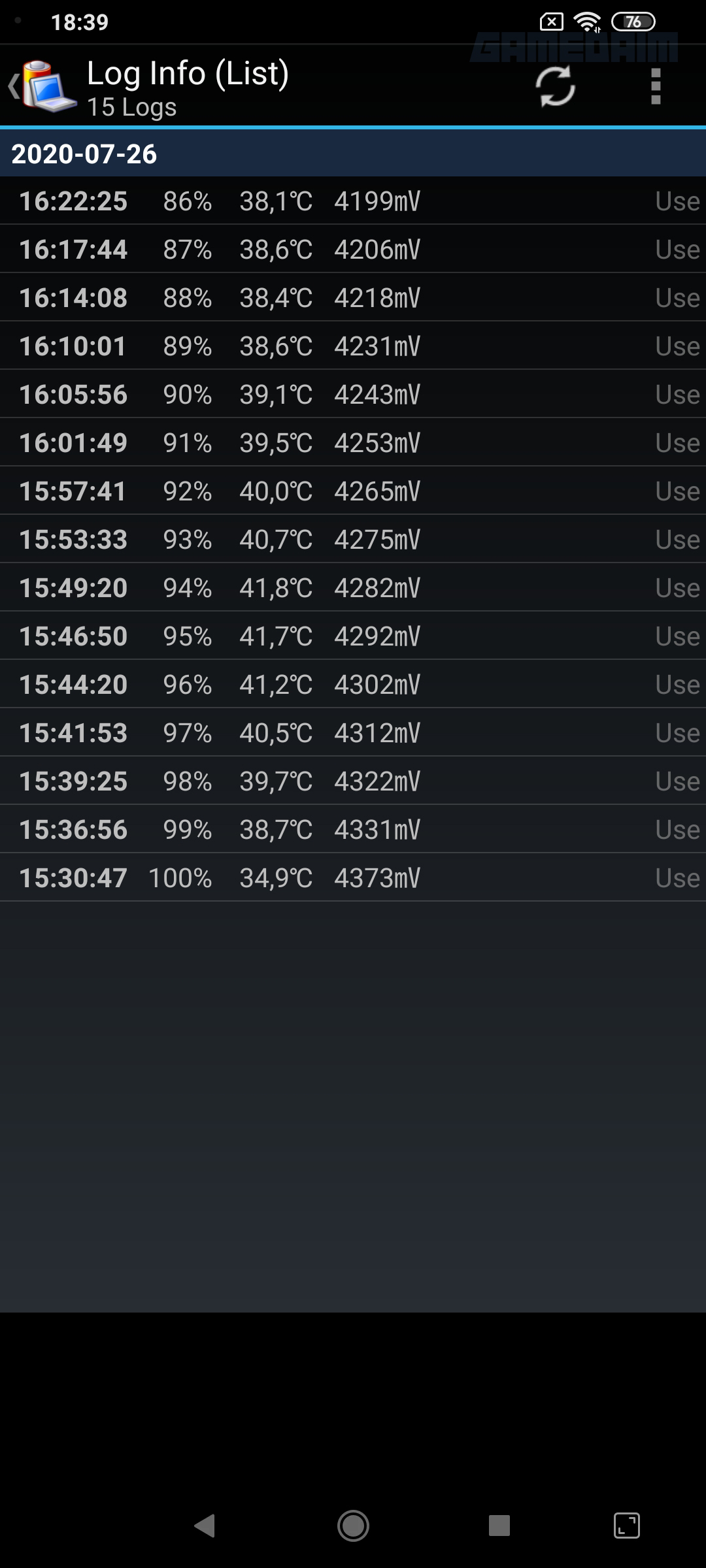Select the 16:01:49 log row
The height and width of the screenshot is (1568, 706).
point(353,443)
